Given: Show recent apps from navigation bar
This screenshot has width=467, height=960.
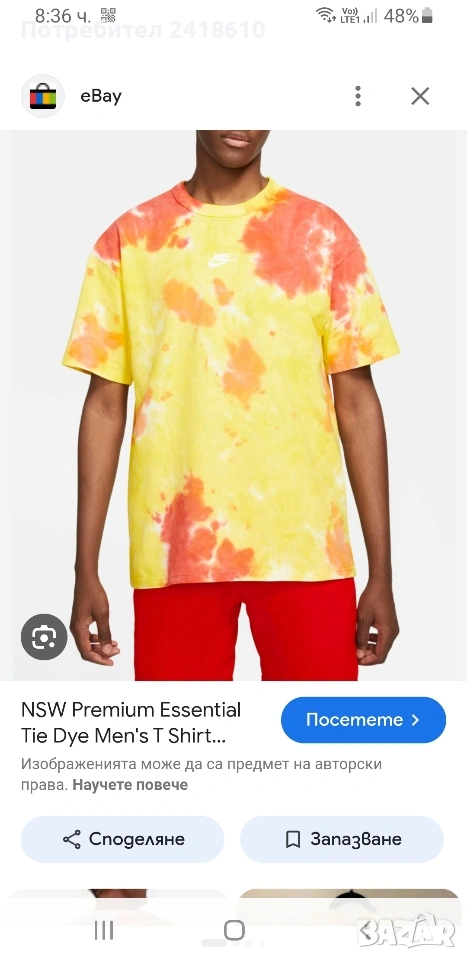Looking at the screenshot, I should (x=104, y=931).
